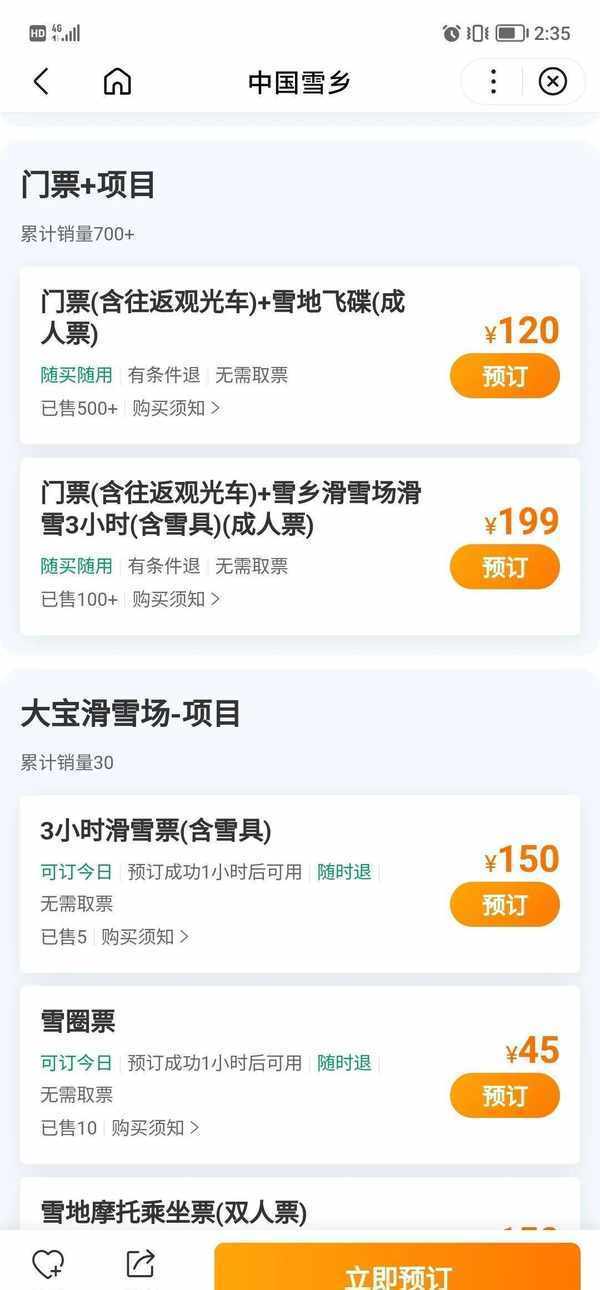Return to the mini program home page
Image resolution: width=600 pixels, height=1290 pixels.
[x=117, y=81]
